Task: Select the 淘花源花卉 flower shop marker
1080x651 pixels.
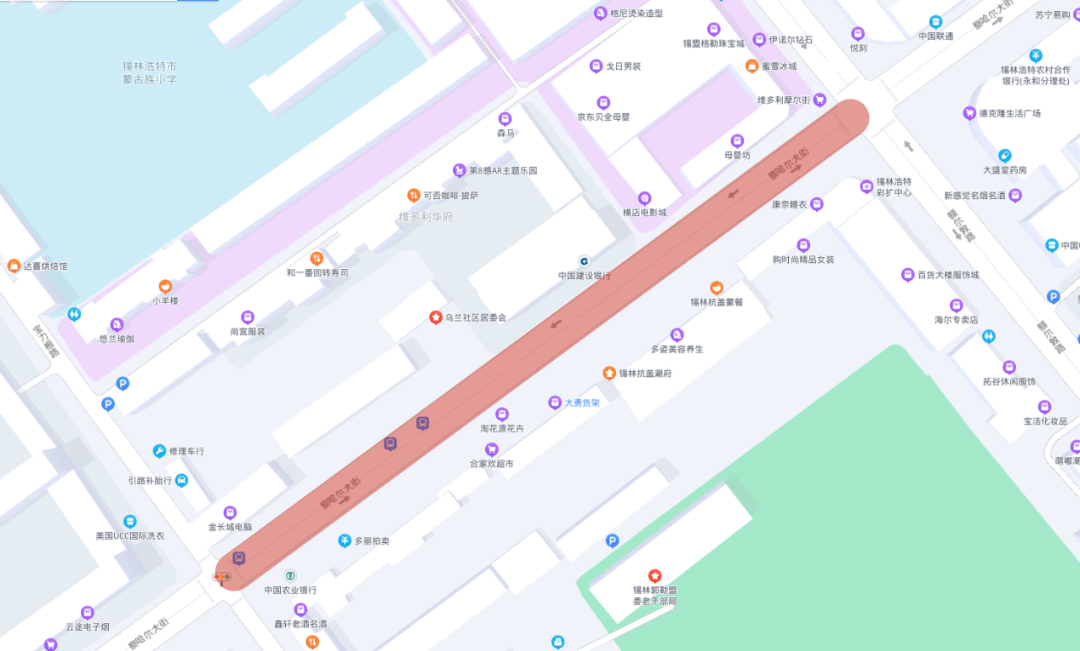Action: coord(502,414)
